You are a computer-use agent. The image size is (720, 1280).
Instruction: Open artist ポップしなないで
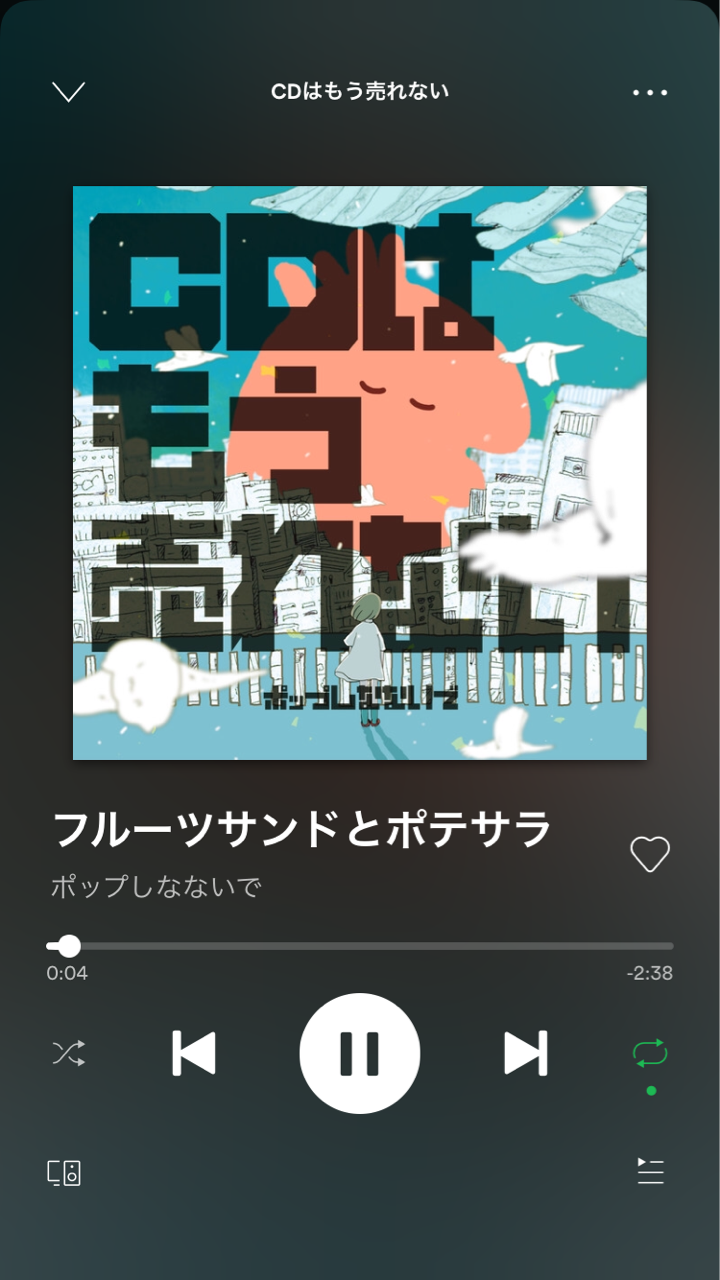pos(156,887)
